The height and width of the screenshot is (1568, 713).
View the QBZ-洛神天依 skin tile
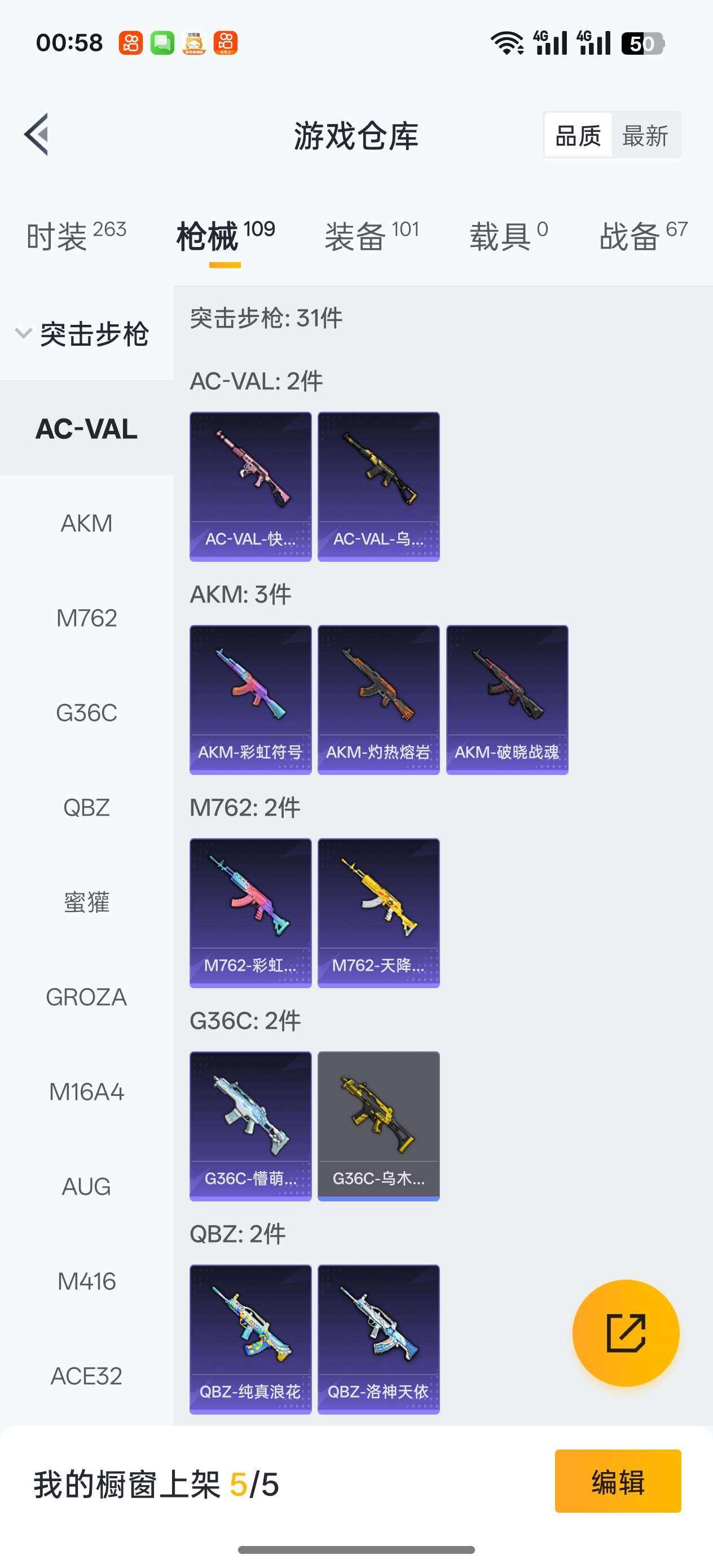coord(378,1338)
